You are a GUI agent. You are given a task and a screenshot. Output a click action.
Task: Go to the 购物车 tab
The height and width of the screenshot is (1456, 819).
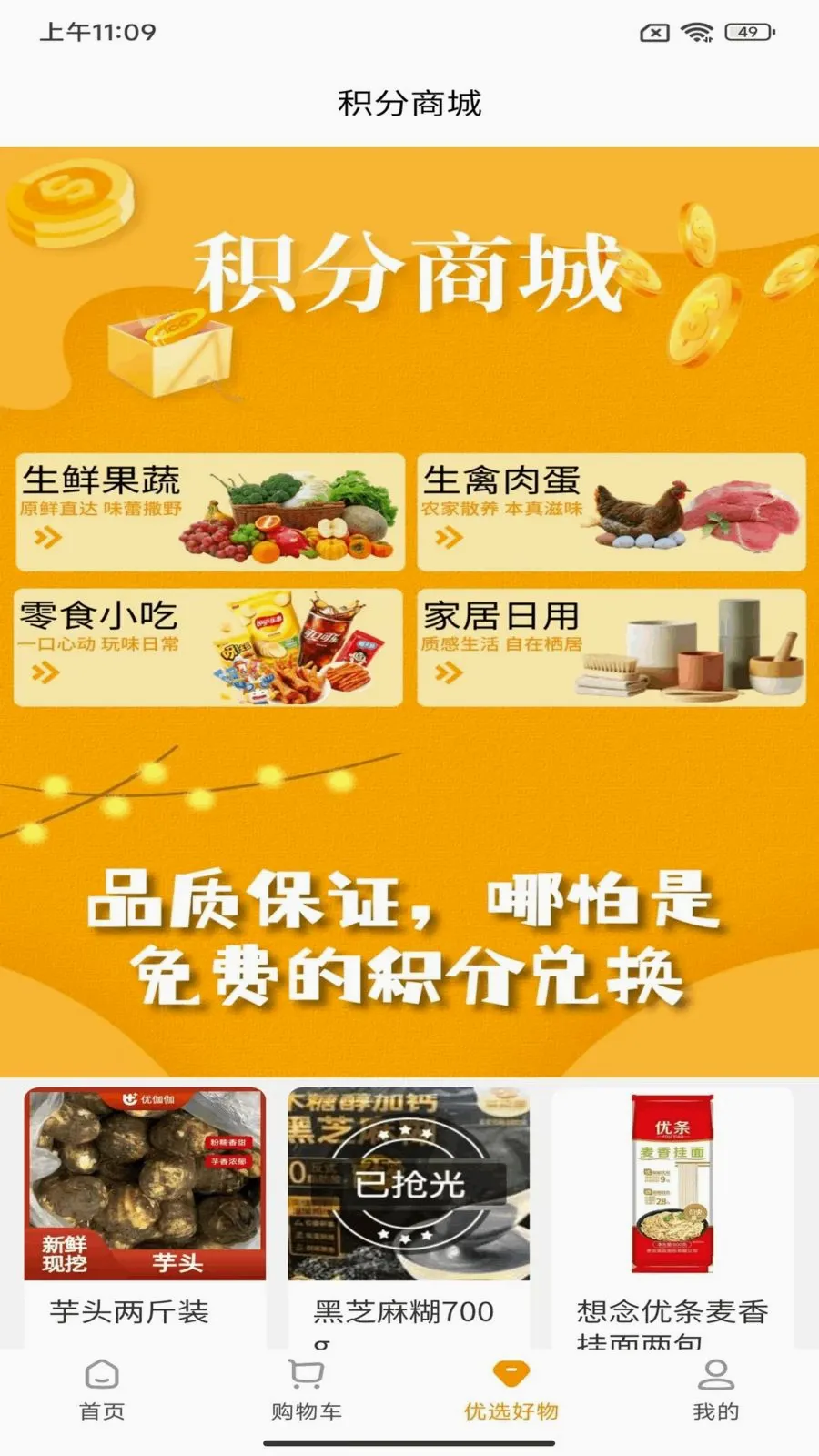point(307,1390)
